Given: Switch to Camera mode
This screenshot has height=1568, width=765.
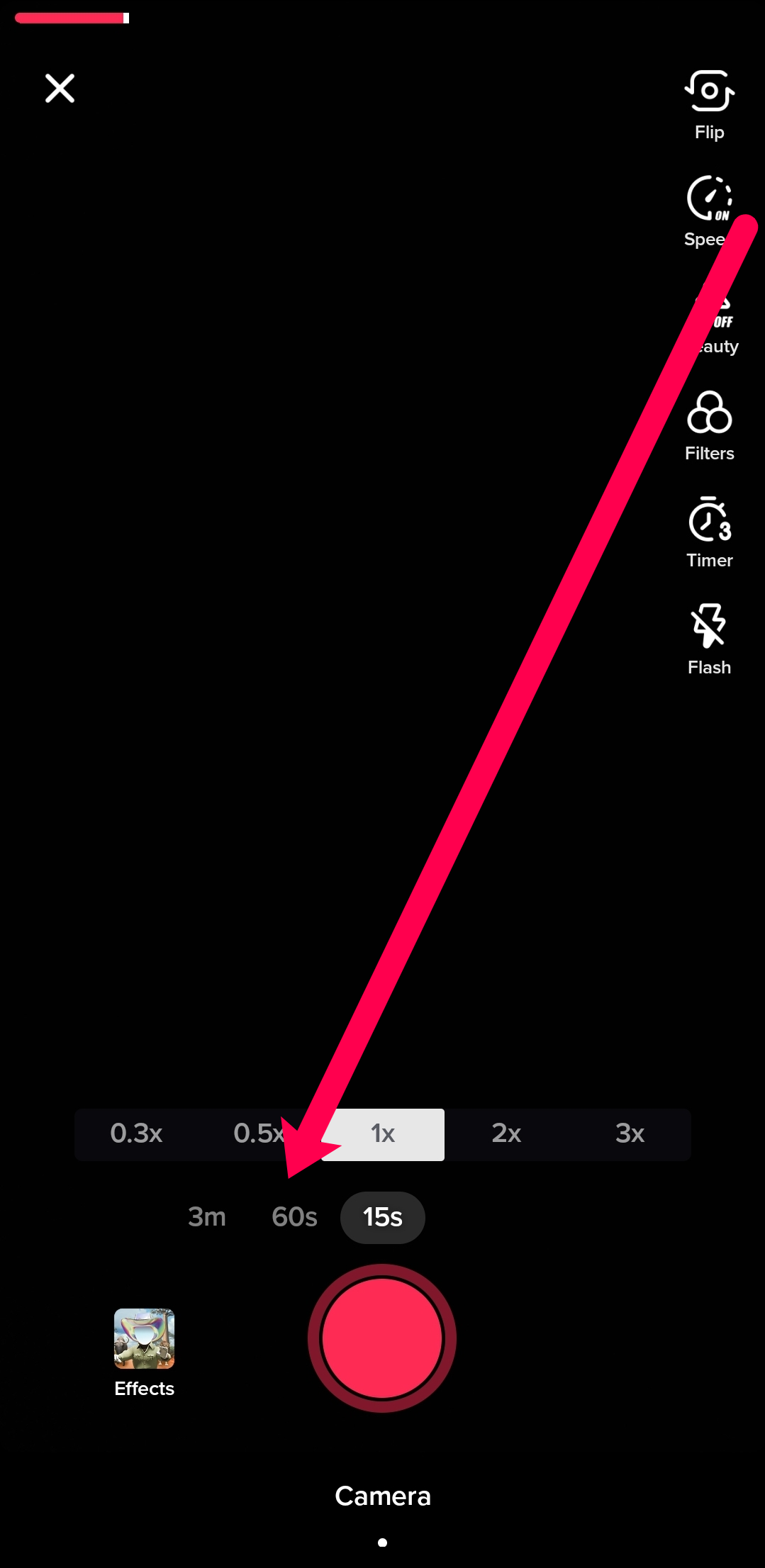Looking at the screenshot, I should coord(383,1496).
